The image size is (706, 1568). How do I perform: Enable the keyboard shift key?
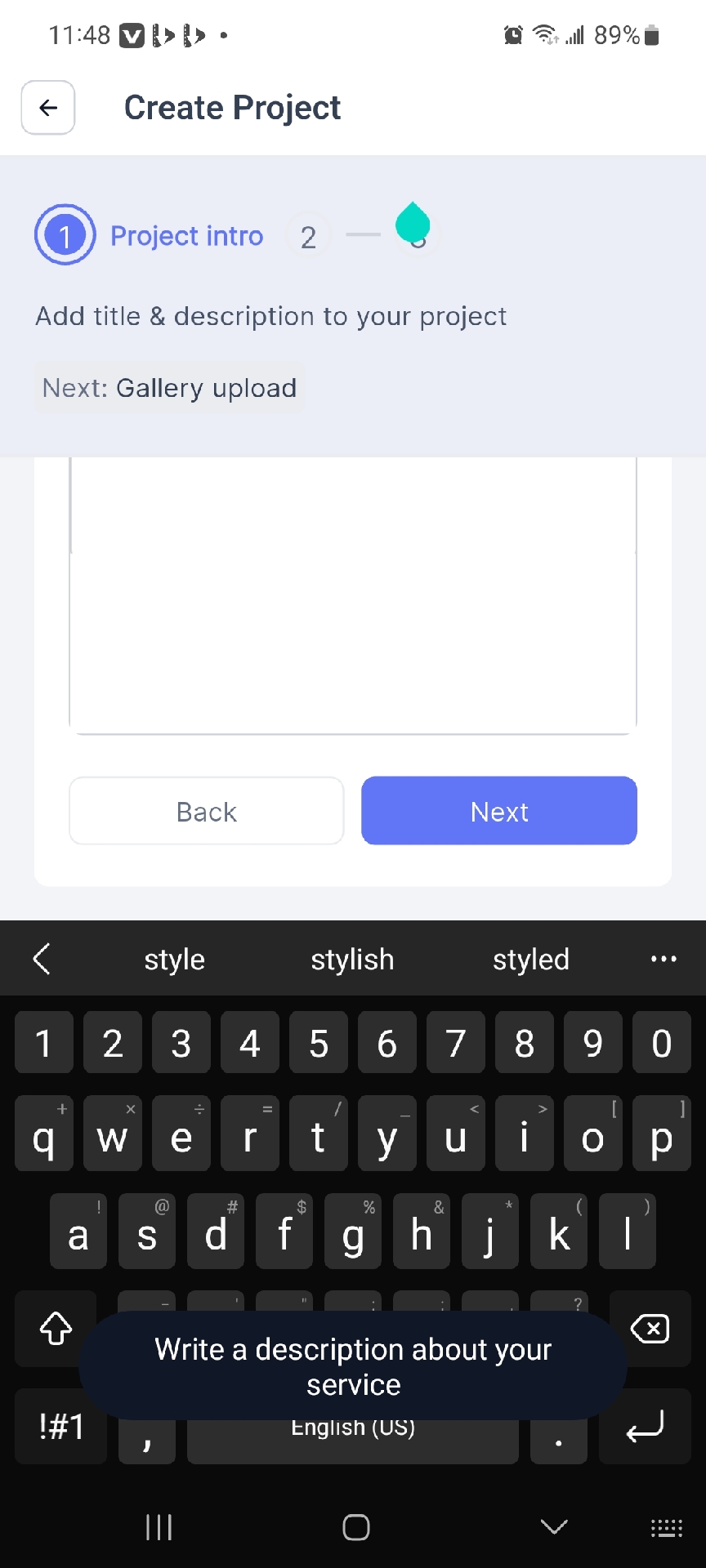[x=56, y=1329]
